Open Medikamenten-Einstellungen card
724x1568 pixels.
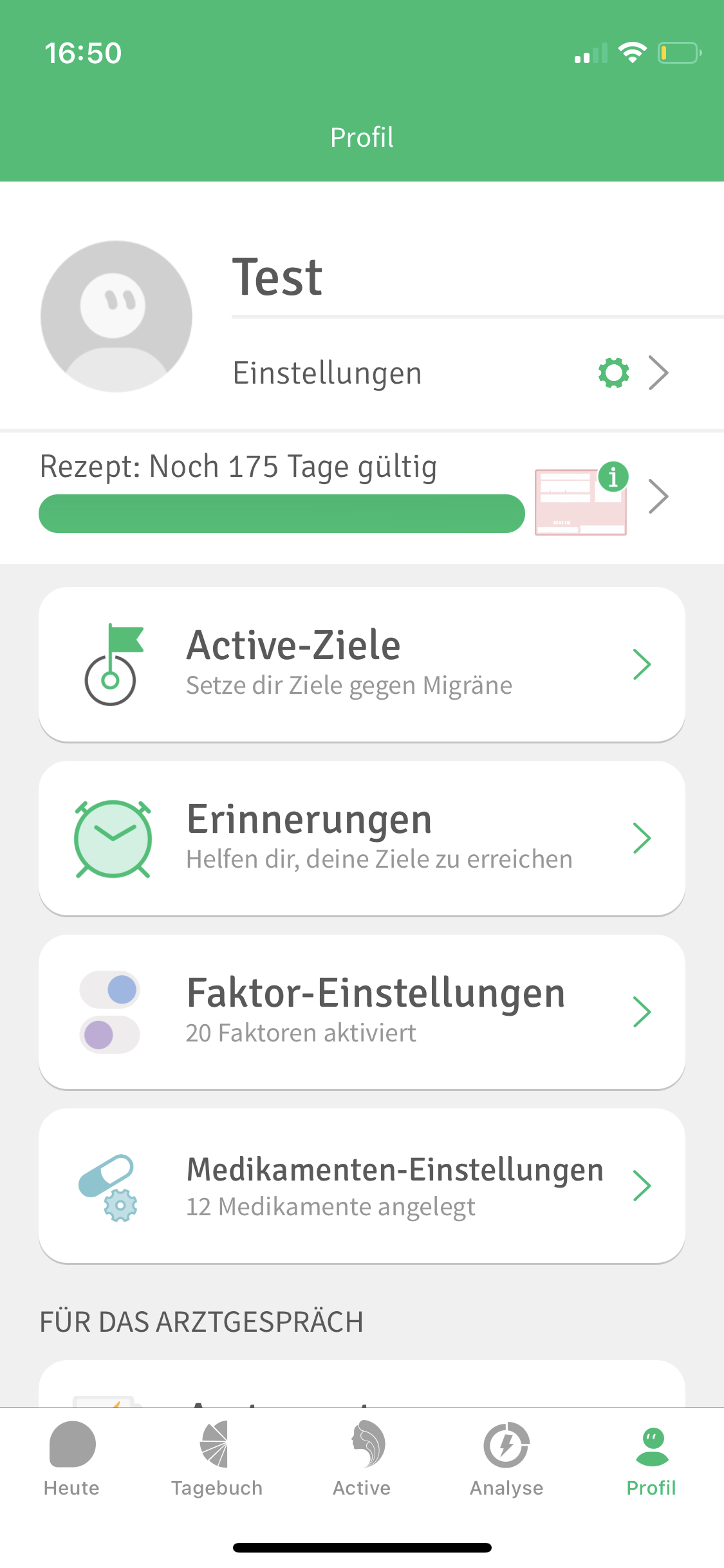coord(362,1186)
